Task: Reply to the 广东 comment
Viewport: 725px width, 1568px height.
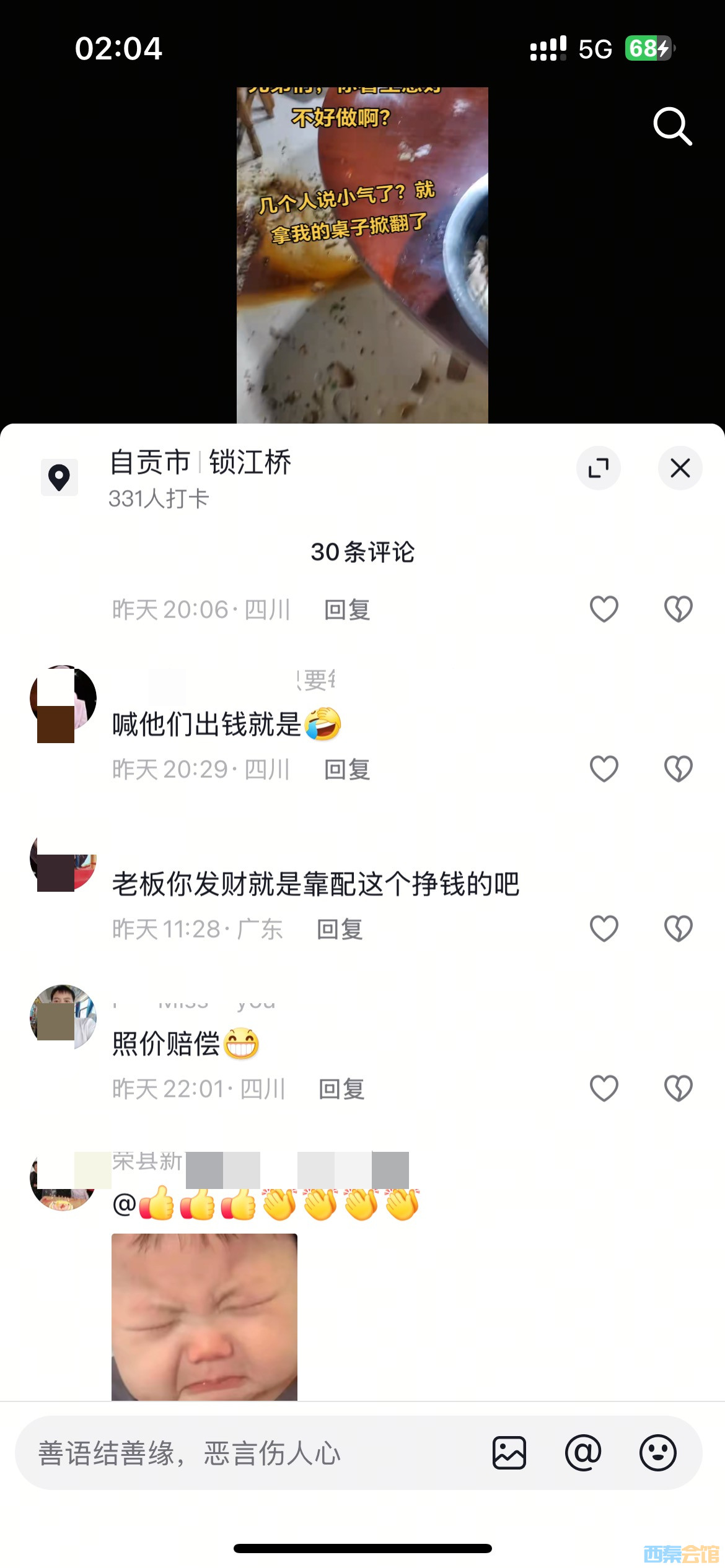Action: click(x=339, y=930)
